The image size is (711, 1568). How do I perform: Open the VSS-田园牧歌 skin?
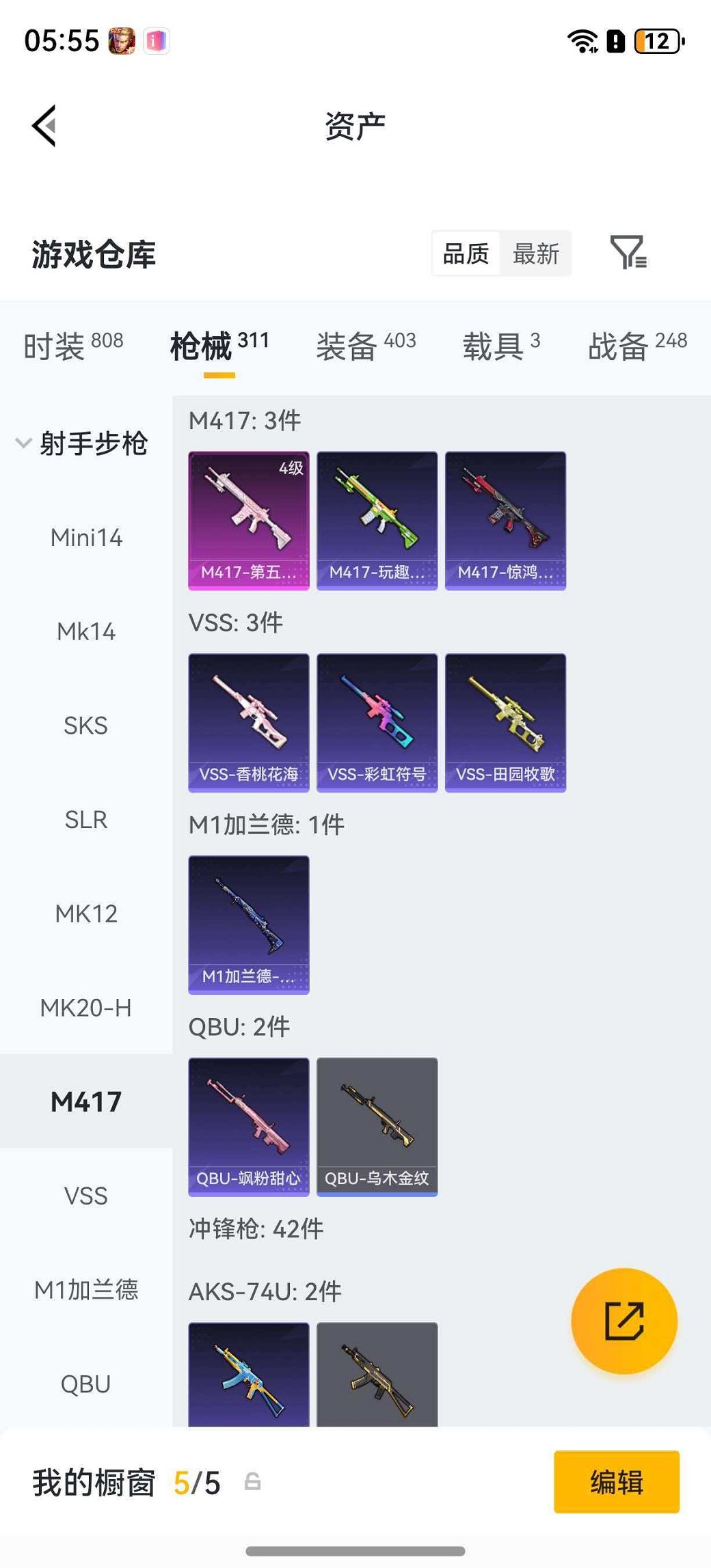(505, 722)
